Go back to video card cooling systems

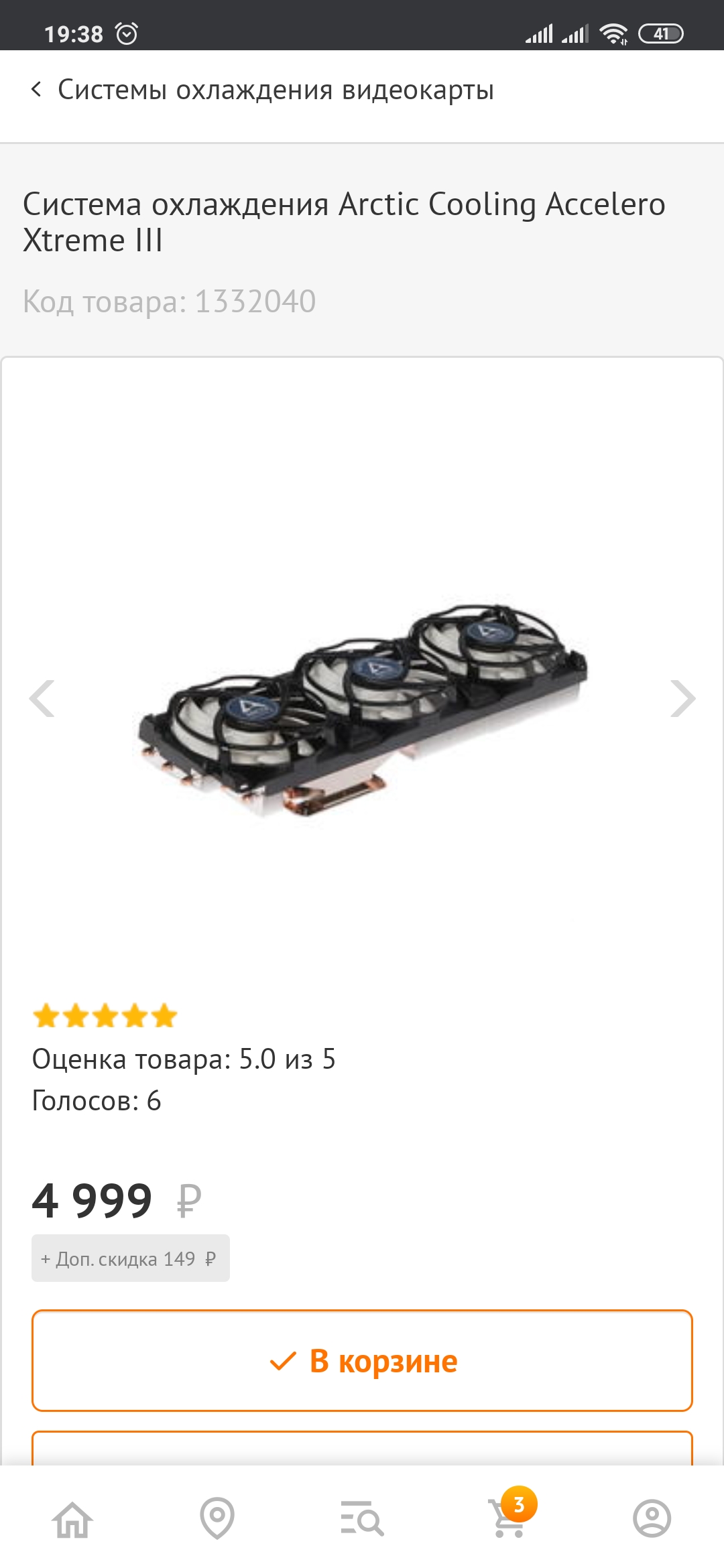(x=37, y=90)
